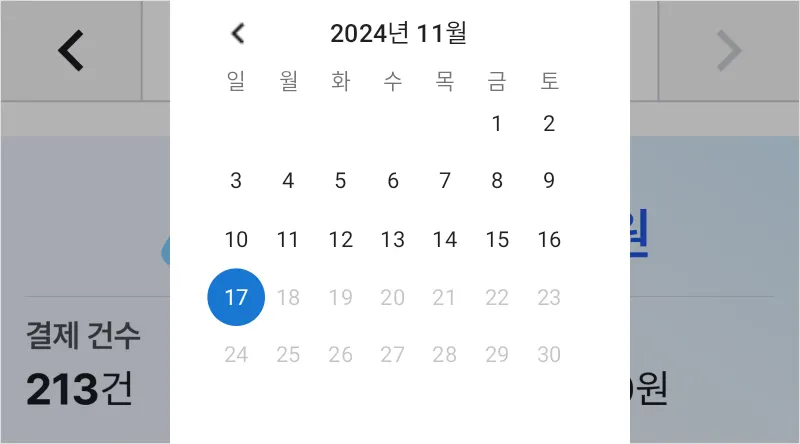Select November 2 in calendar
Screen dimensions: 800x444
tap(549, 124)
